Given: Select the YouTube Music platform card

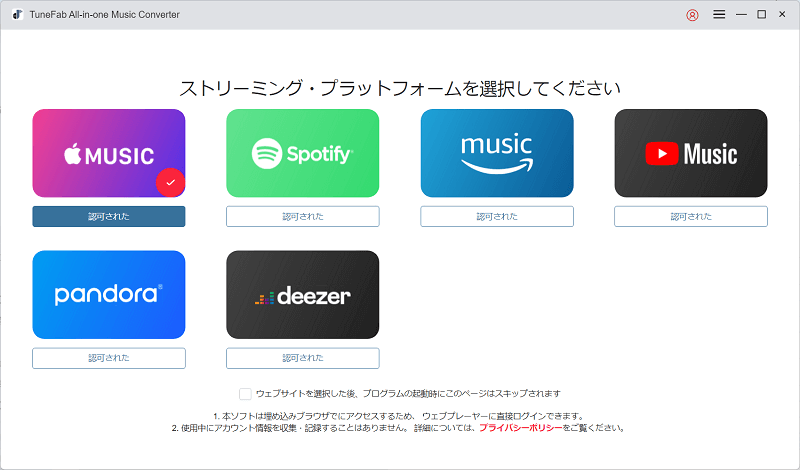Looking at the screenshot, I should click(x=690, y=153).
